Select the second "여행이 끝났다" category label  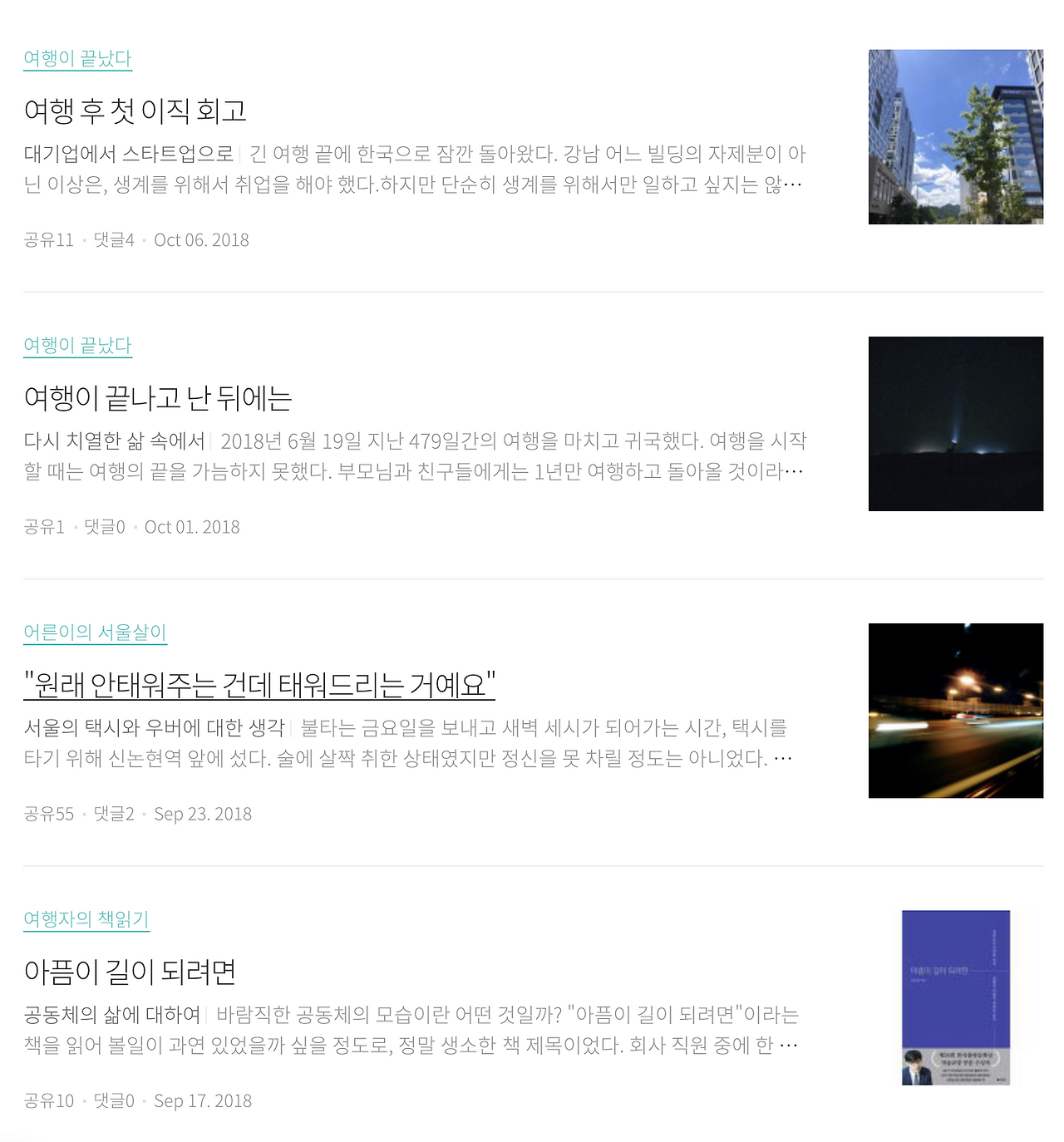pyautogui.click(x=77, y=345)
